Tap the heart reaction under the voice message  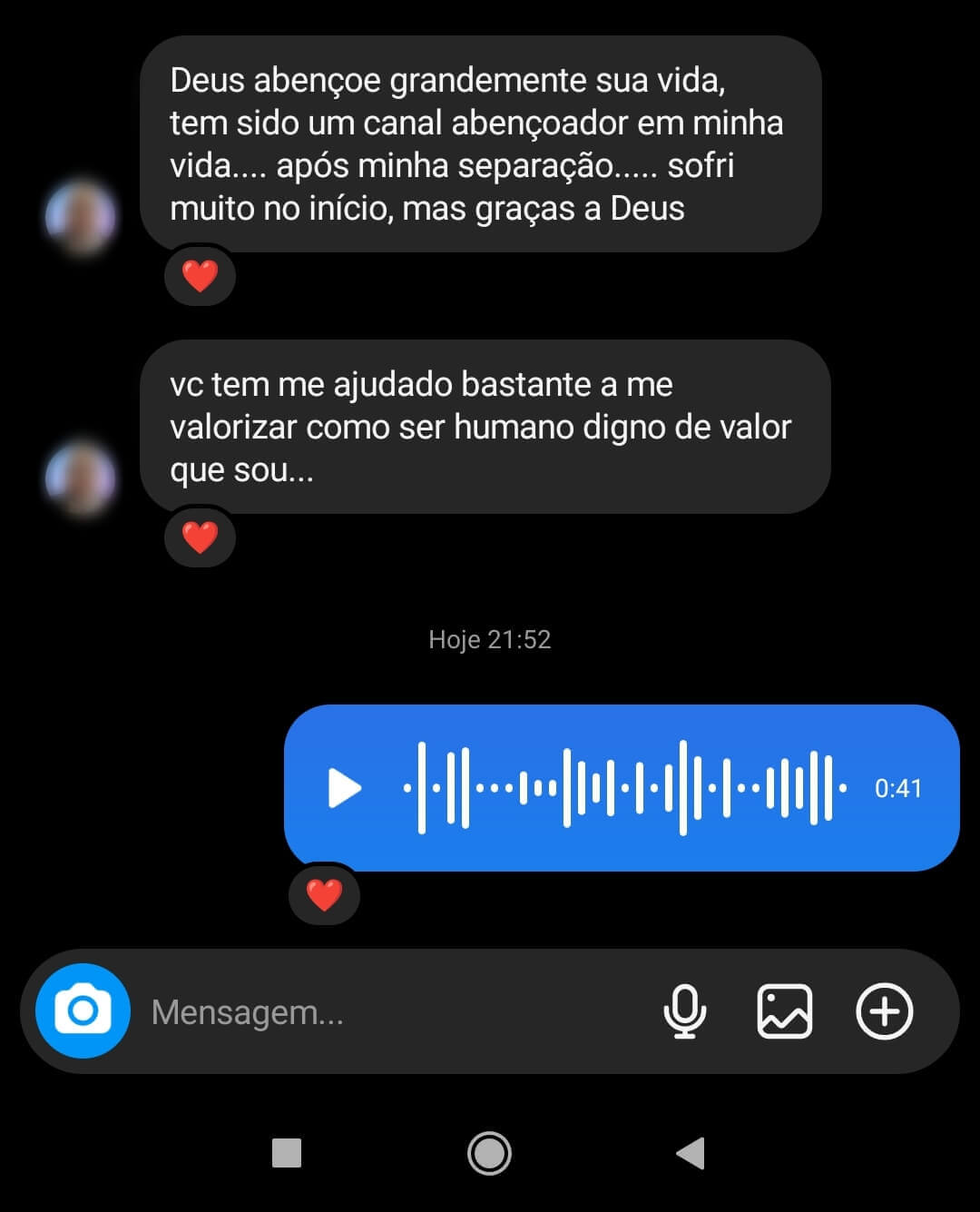click(x=324, y=896)
